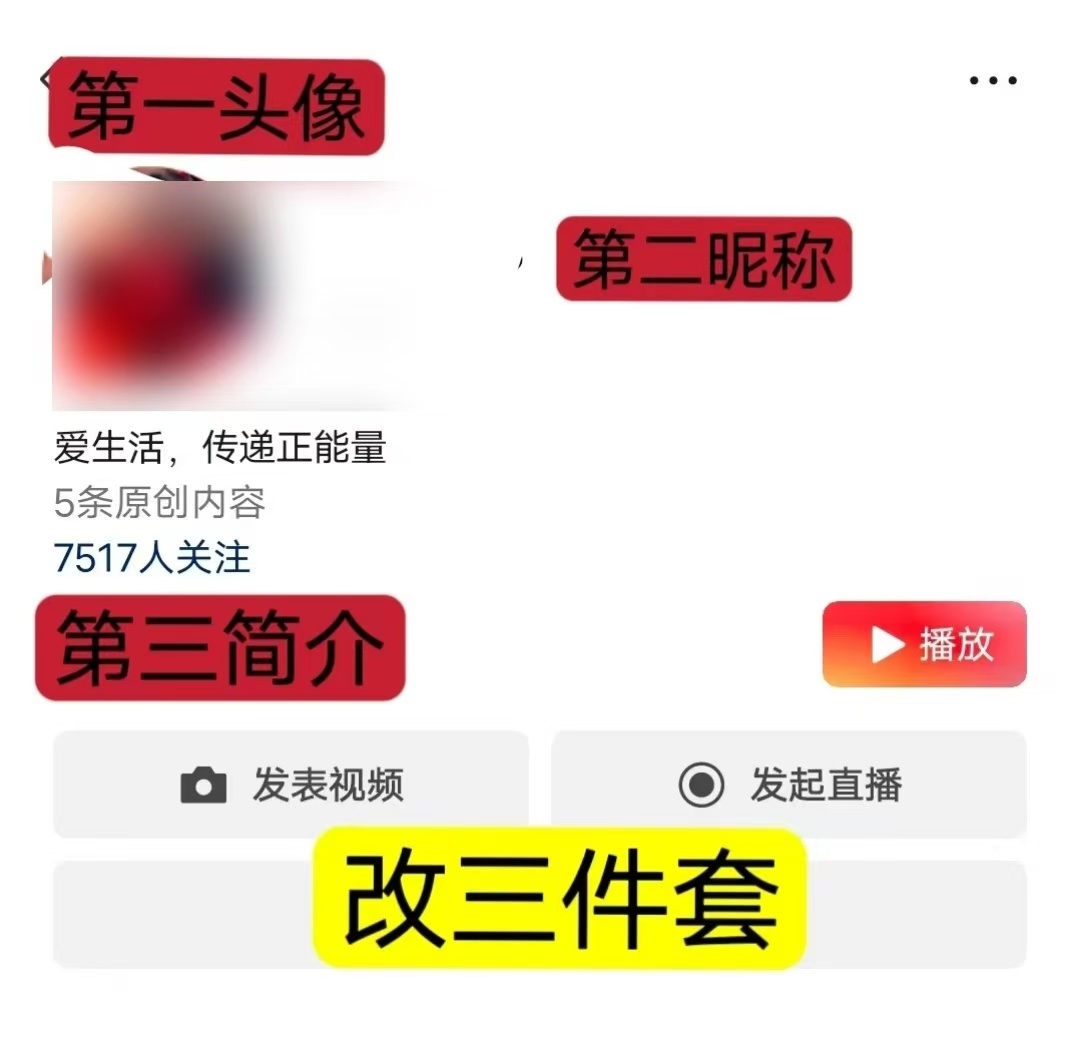Screen dimensions: 1080x1045
Task: Open the 7517人关注 followers link
Action: click(152, 557)
